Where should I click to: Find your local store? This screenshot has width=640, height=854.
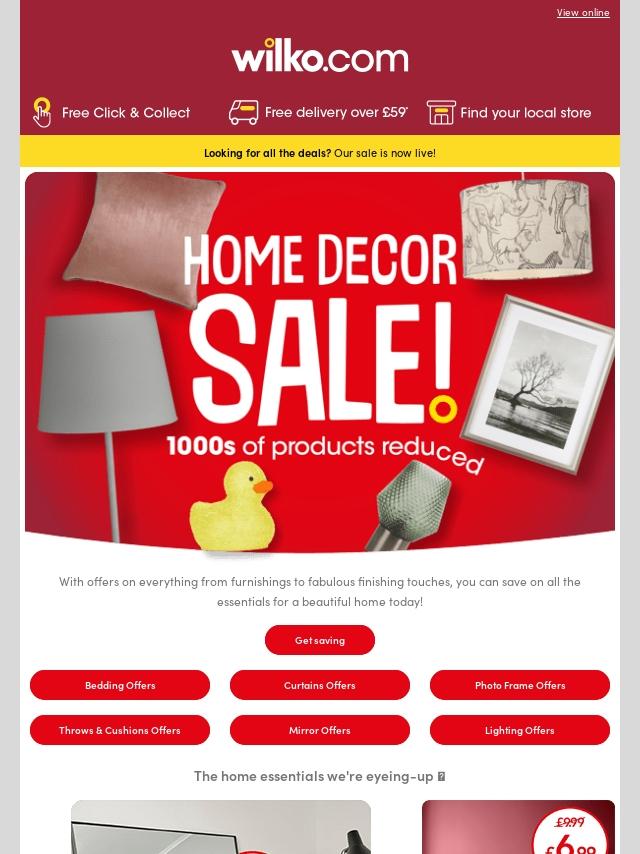[510, 112]
